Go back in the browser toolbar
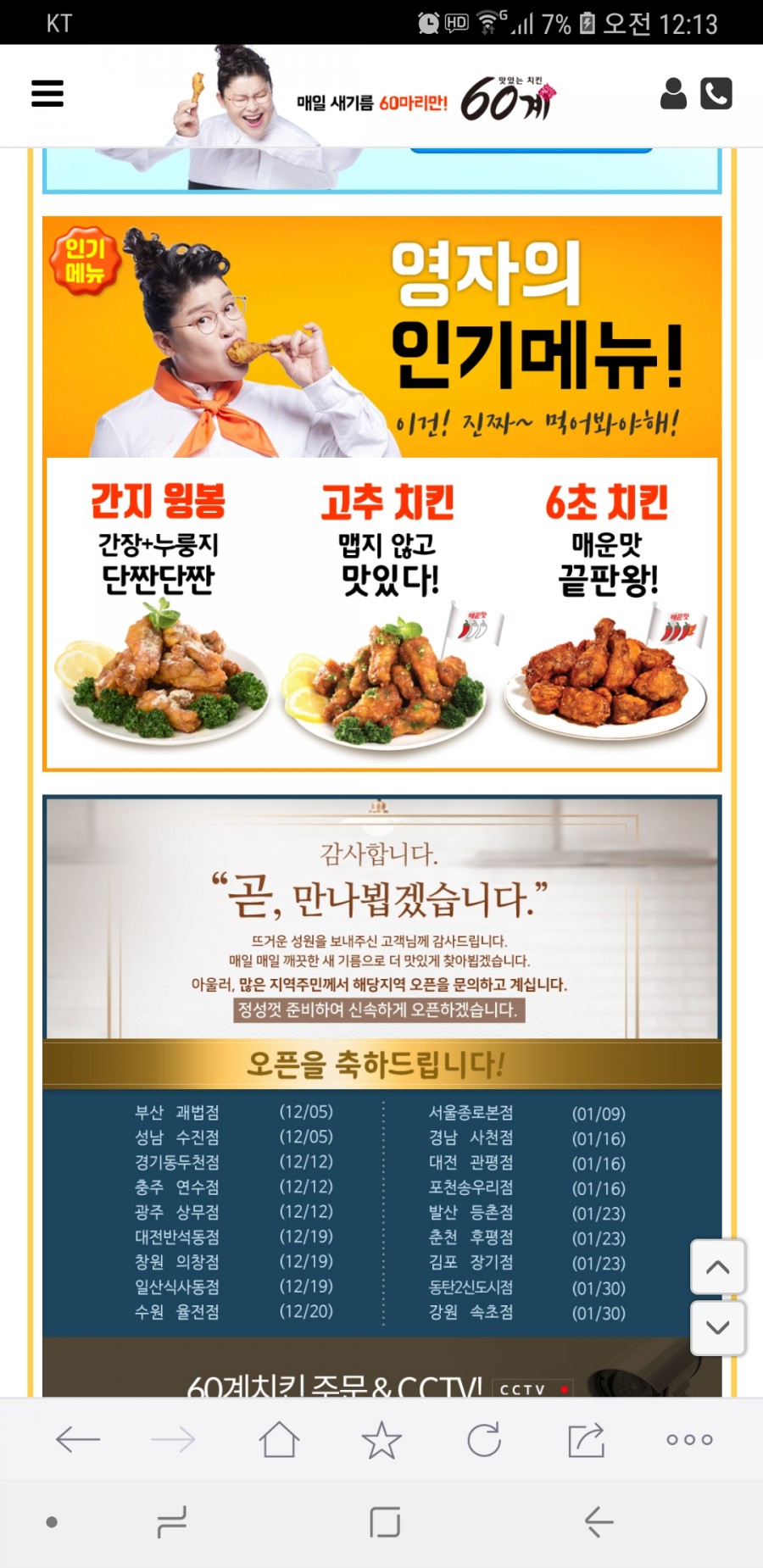 pos(78,1439)
